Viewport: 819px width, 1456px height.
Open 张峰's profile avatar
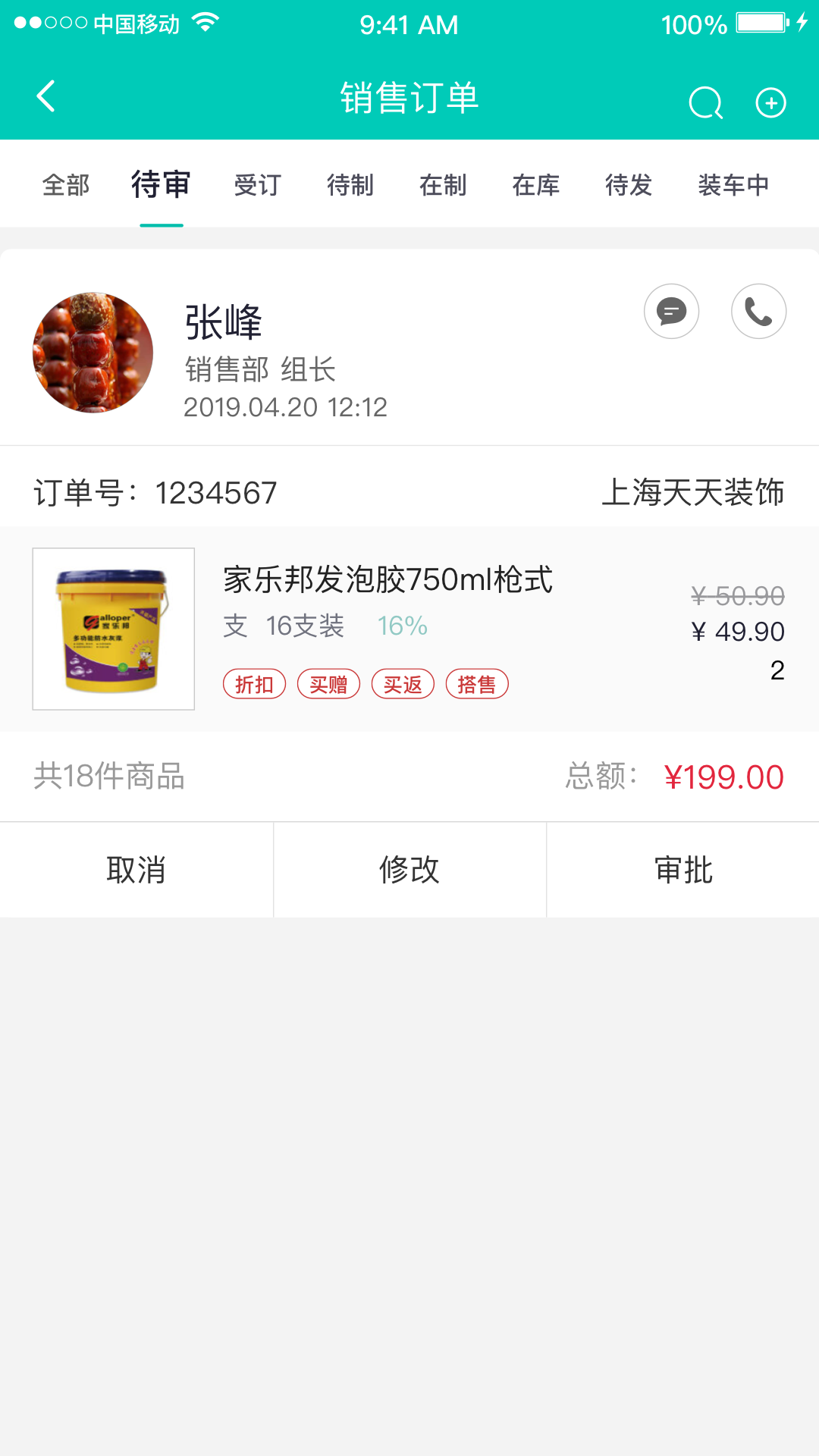pos(92,352)
